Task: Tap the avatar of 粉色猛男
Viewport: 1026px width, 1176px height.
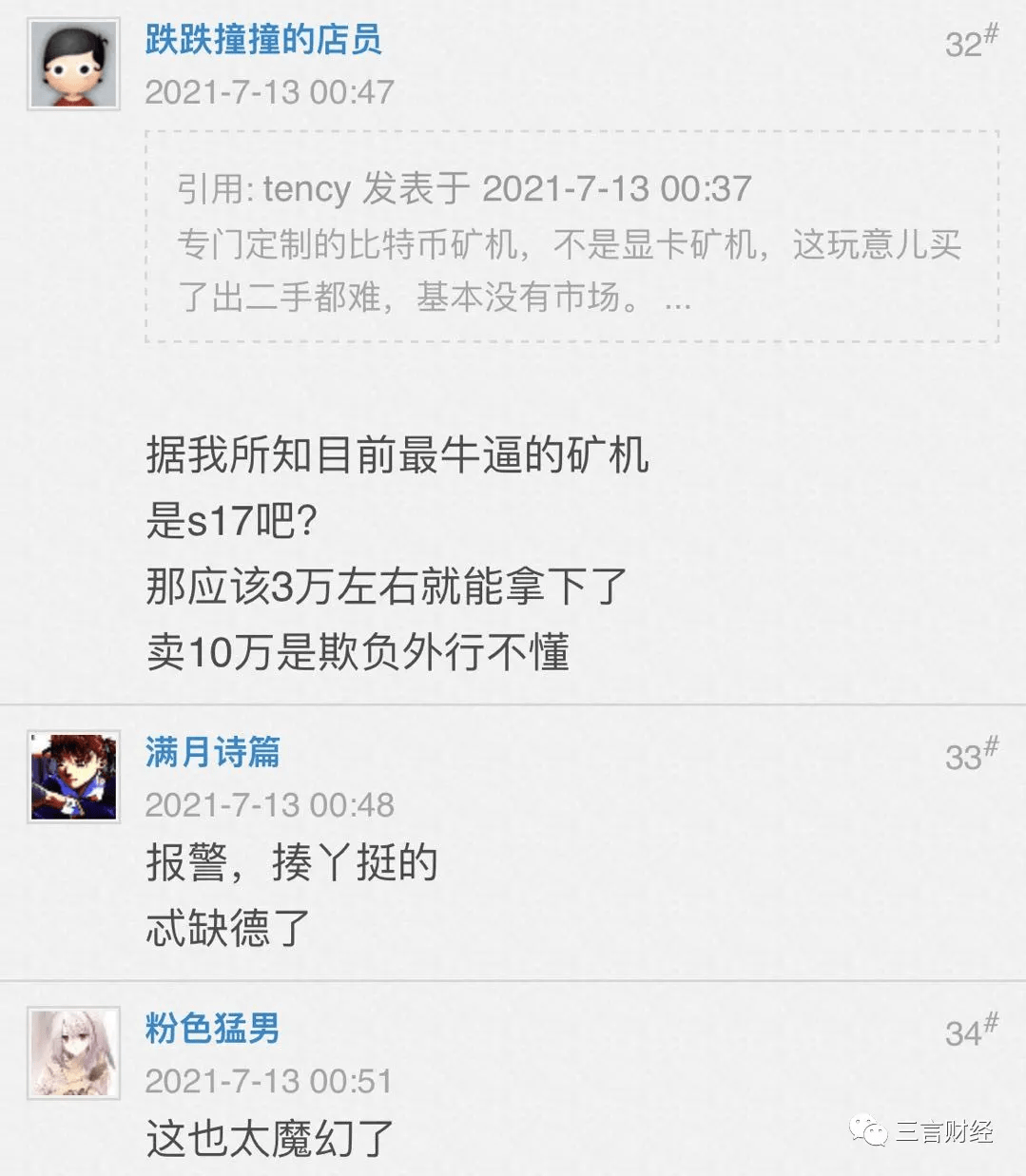Action: pos(73,1052)
